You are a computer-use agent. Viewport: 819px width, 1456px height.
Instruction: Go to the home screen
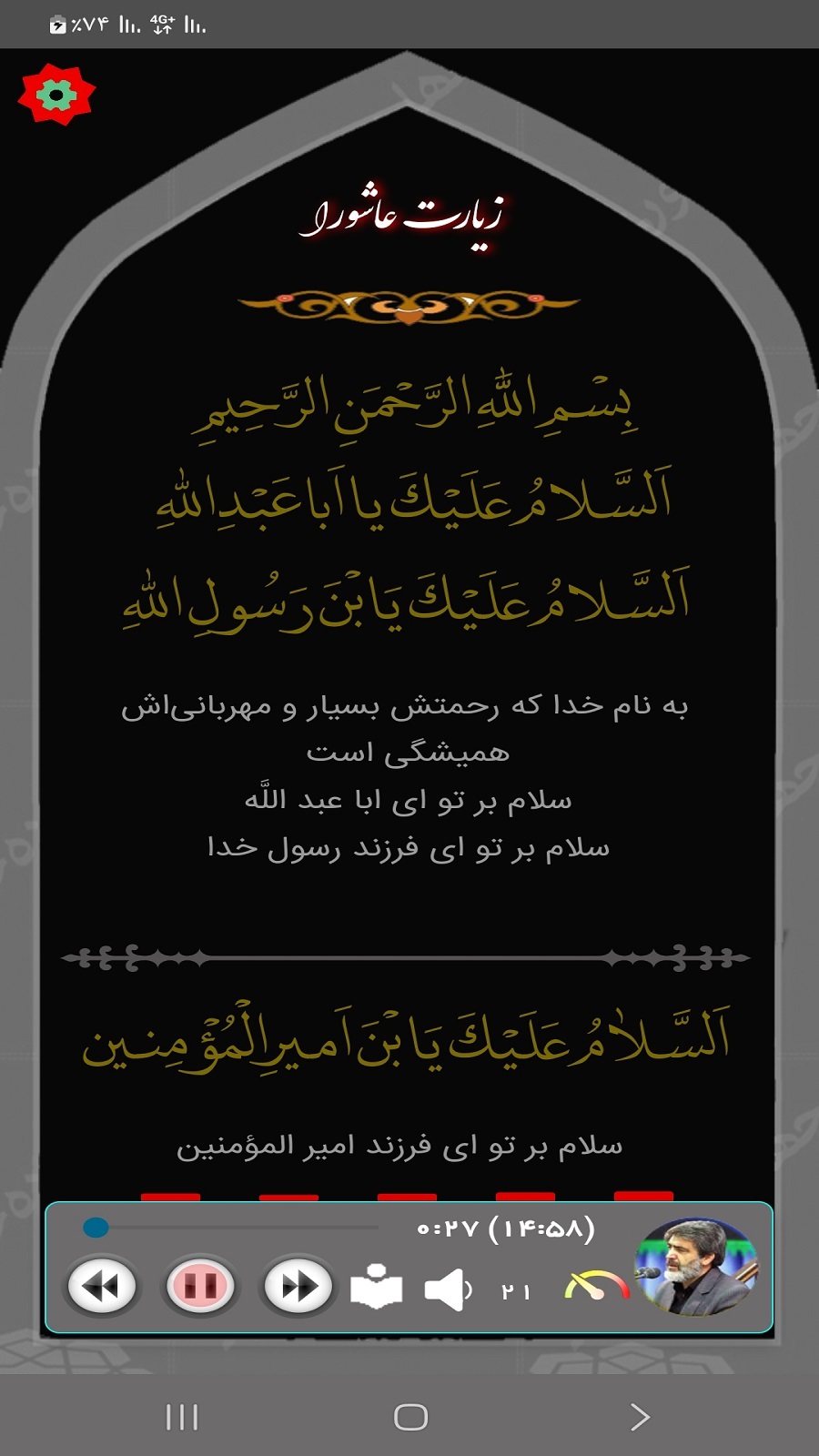coord(410,1416)
